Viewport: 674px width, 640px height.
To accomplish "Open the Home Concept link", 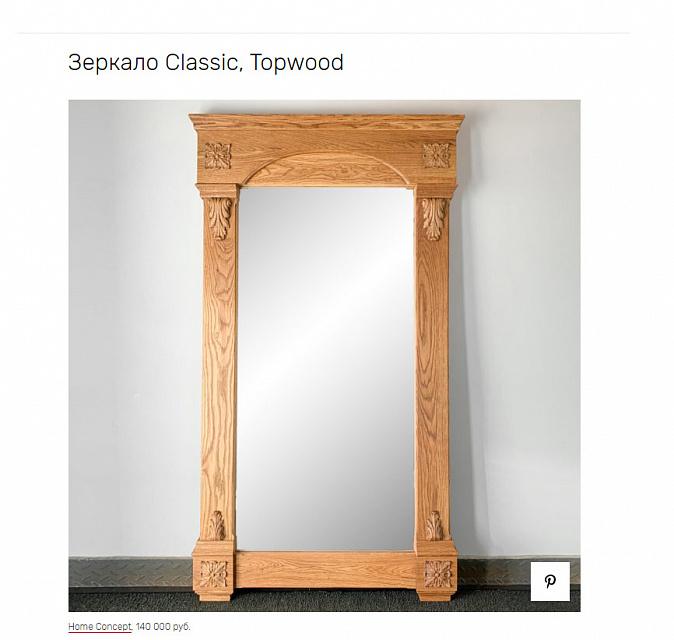I will (99, 627).
